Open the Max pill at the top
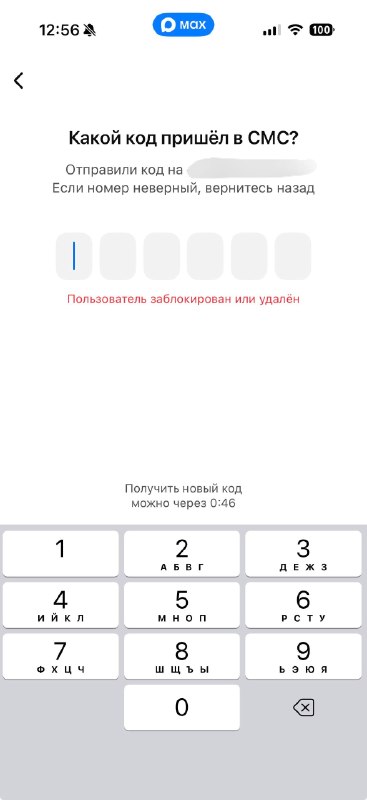 pyautogui.click(x=183, y=25)
